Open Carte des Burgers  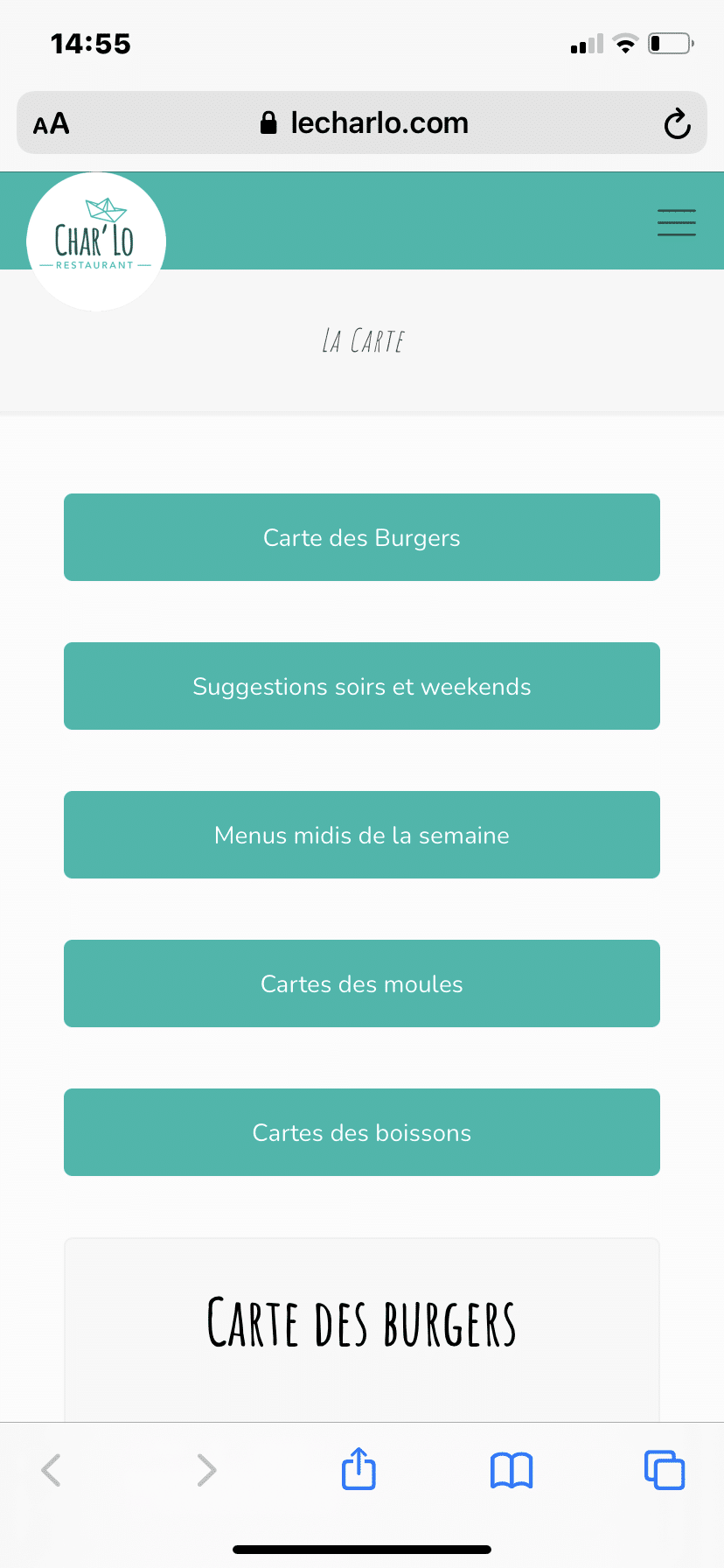tap(362, 537)
